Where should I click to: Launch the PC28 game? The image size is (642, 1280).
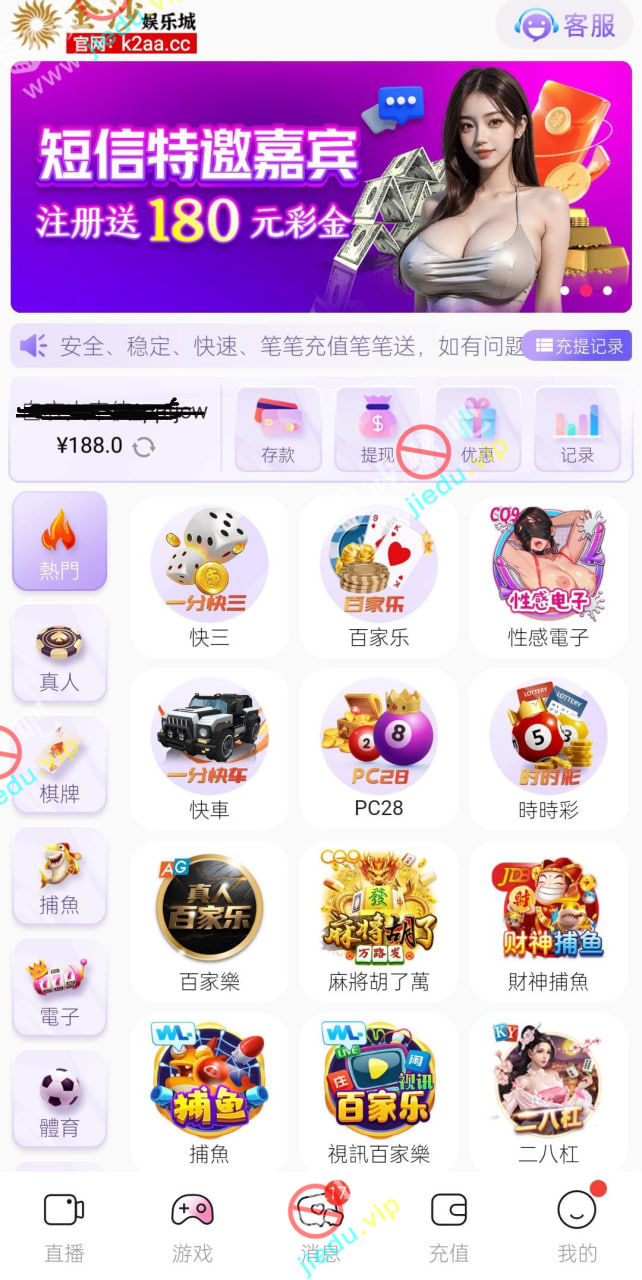coord(379,749)
